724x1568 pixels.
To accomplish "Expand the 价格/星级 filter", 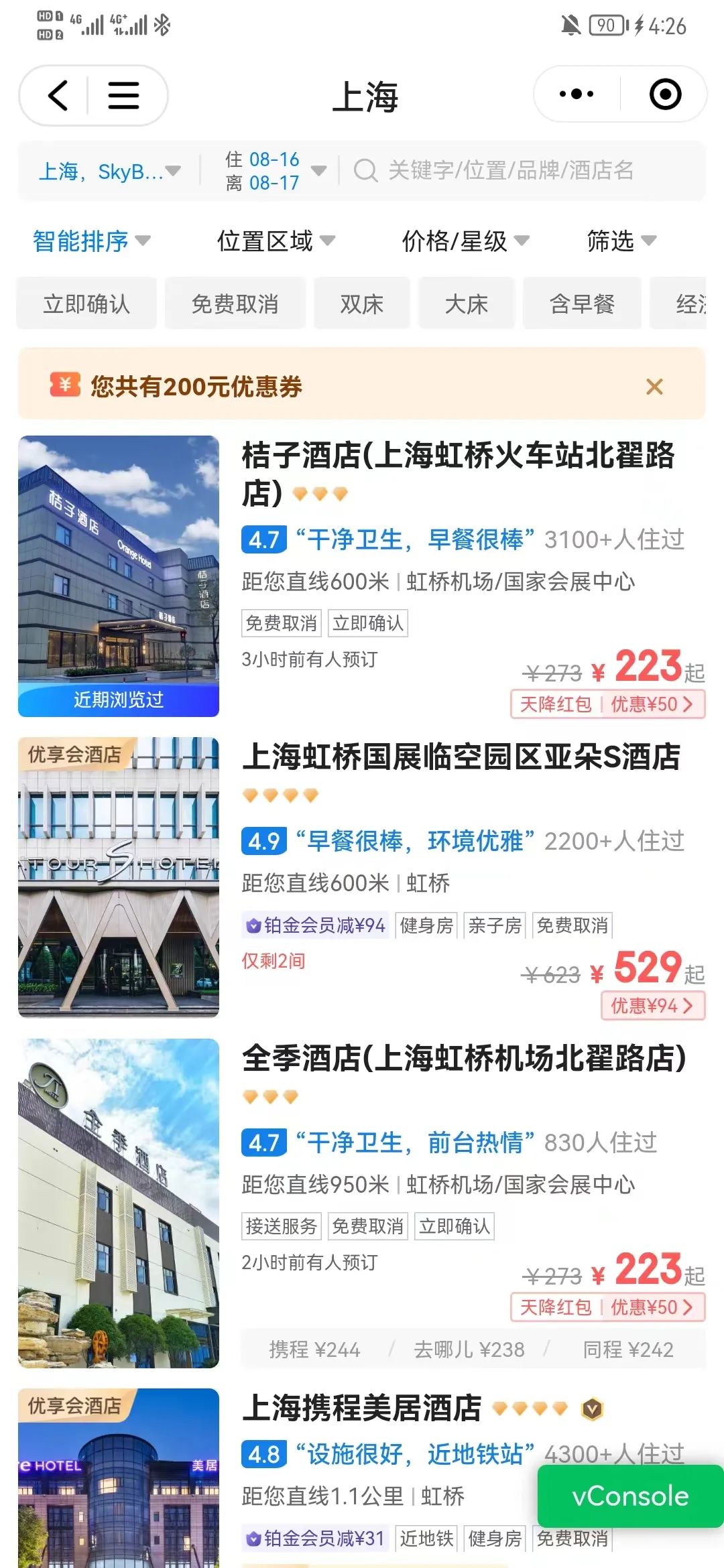I will pos(465,241).
